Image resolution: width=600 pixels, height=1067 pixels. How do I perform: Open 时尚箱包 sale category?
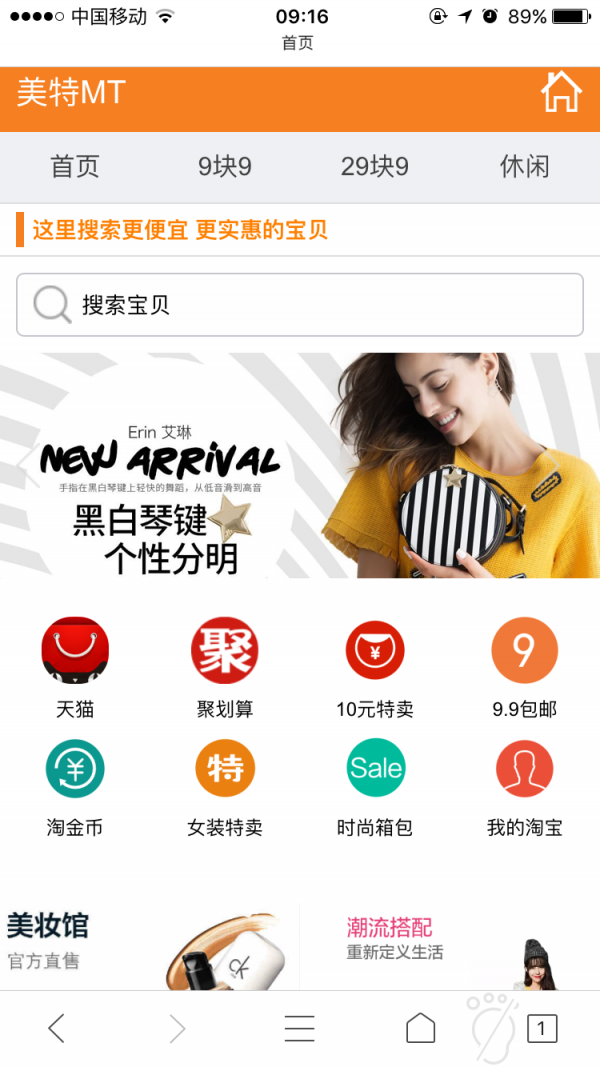pos(375,784)
